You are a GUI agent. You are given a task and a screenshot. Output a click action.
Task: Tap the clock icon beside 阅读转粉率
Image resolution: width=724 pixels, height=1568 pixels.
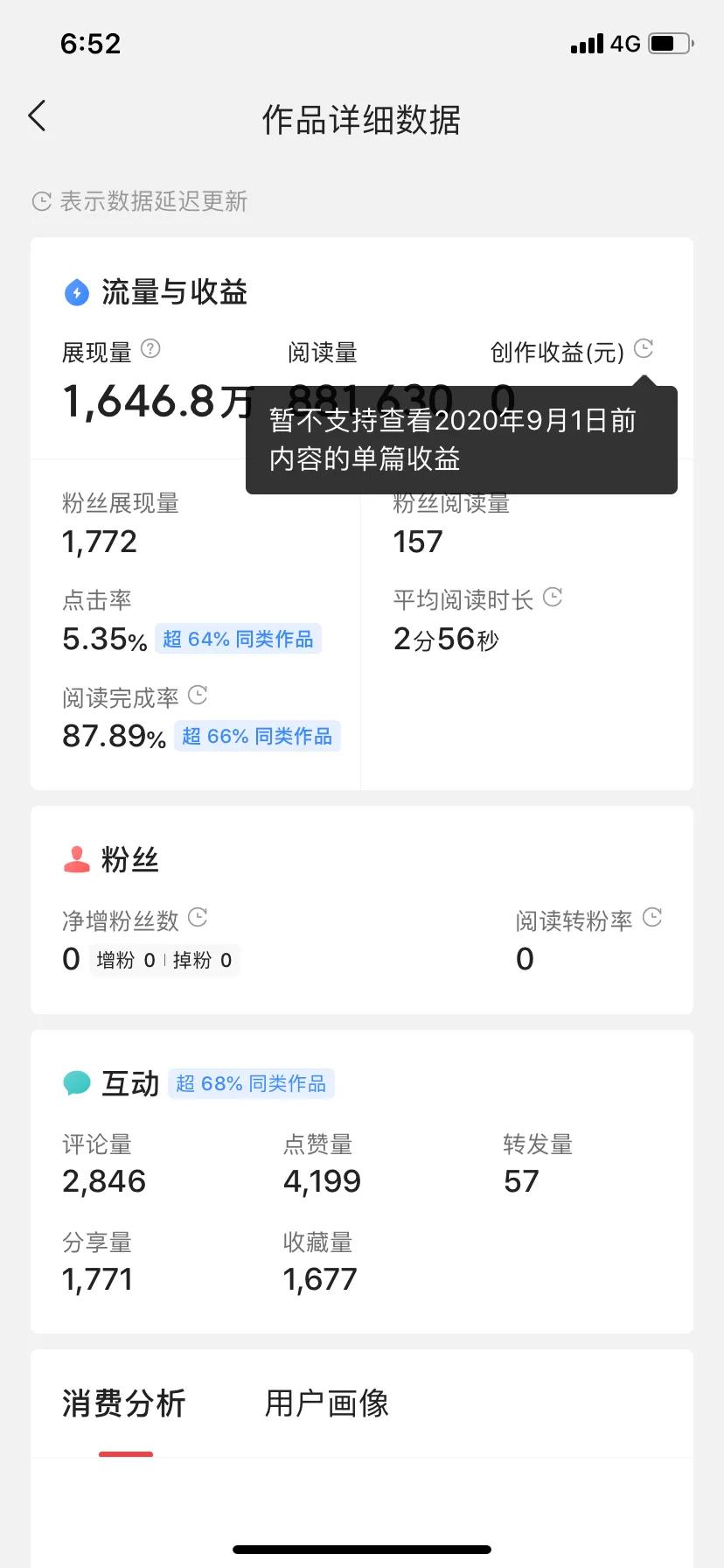tap(652, 917)
